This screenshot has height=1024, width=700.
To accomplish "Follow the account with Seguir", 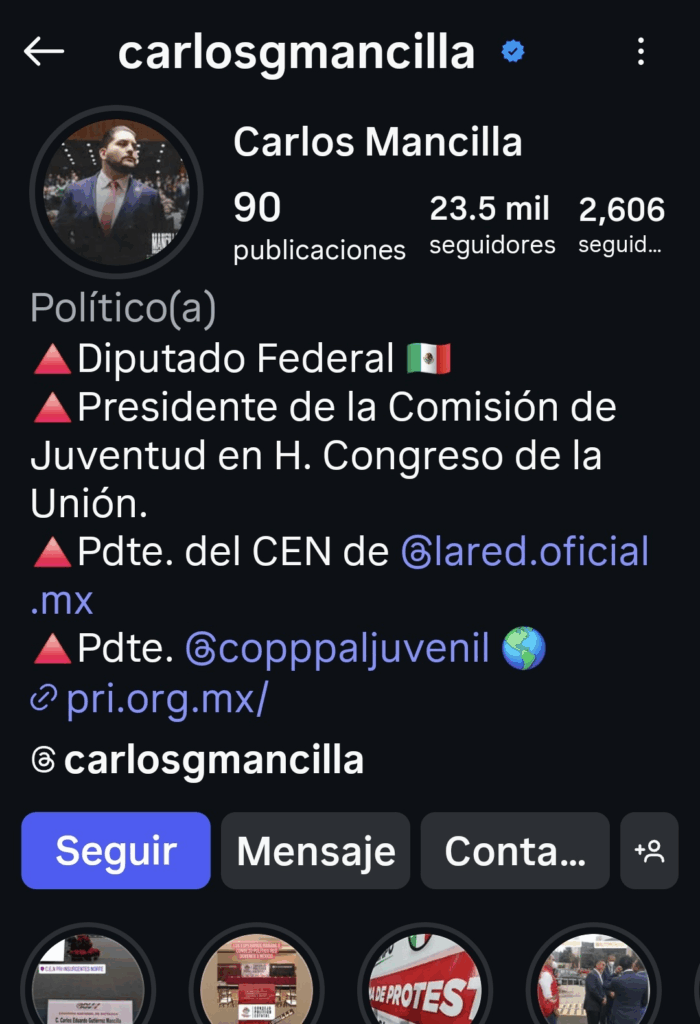I will (116, 851).
